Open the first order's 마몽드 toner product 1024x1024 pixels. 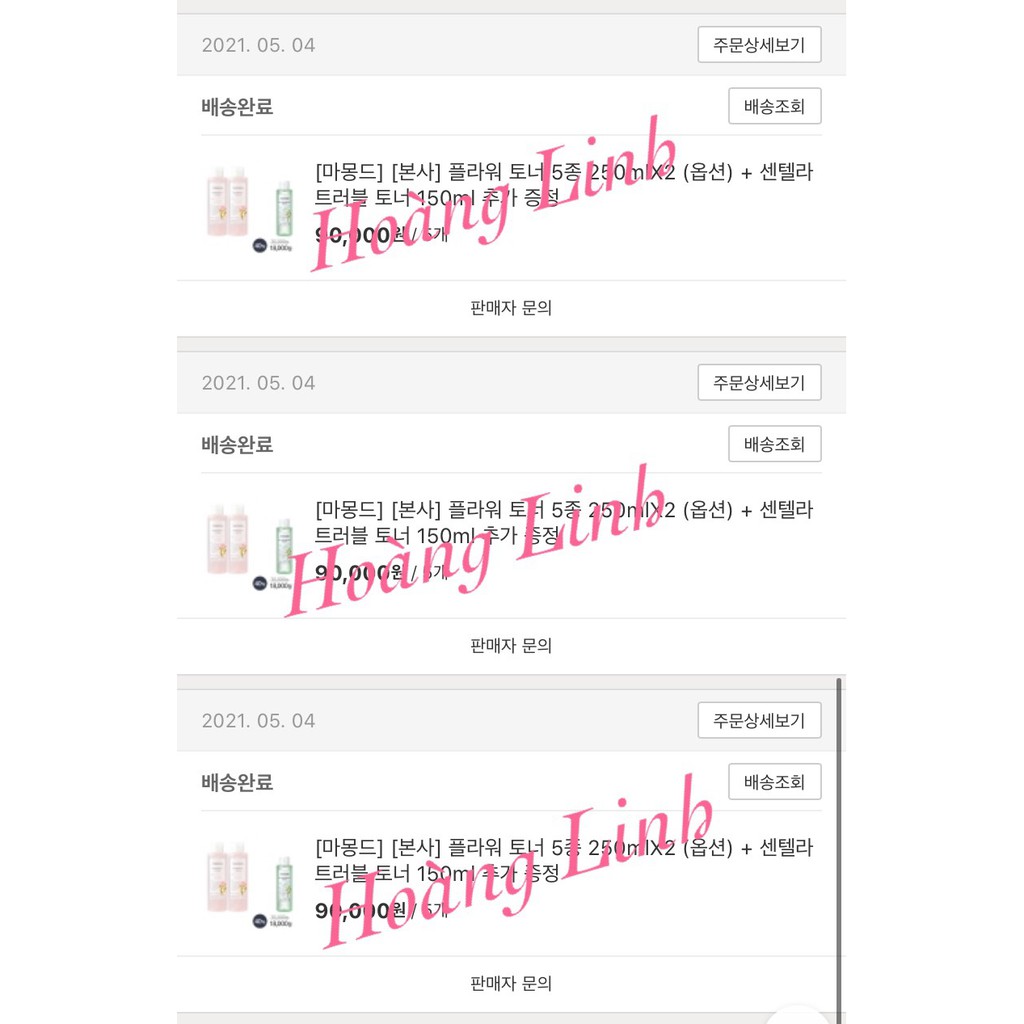pos(563,185)
